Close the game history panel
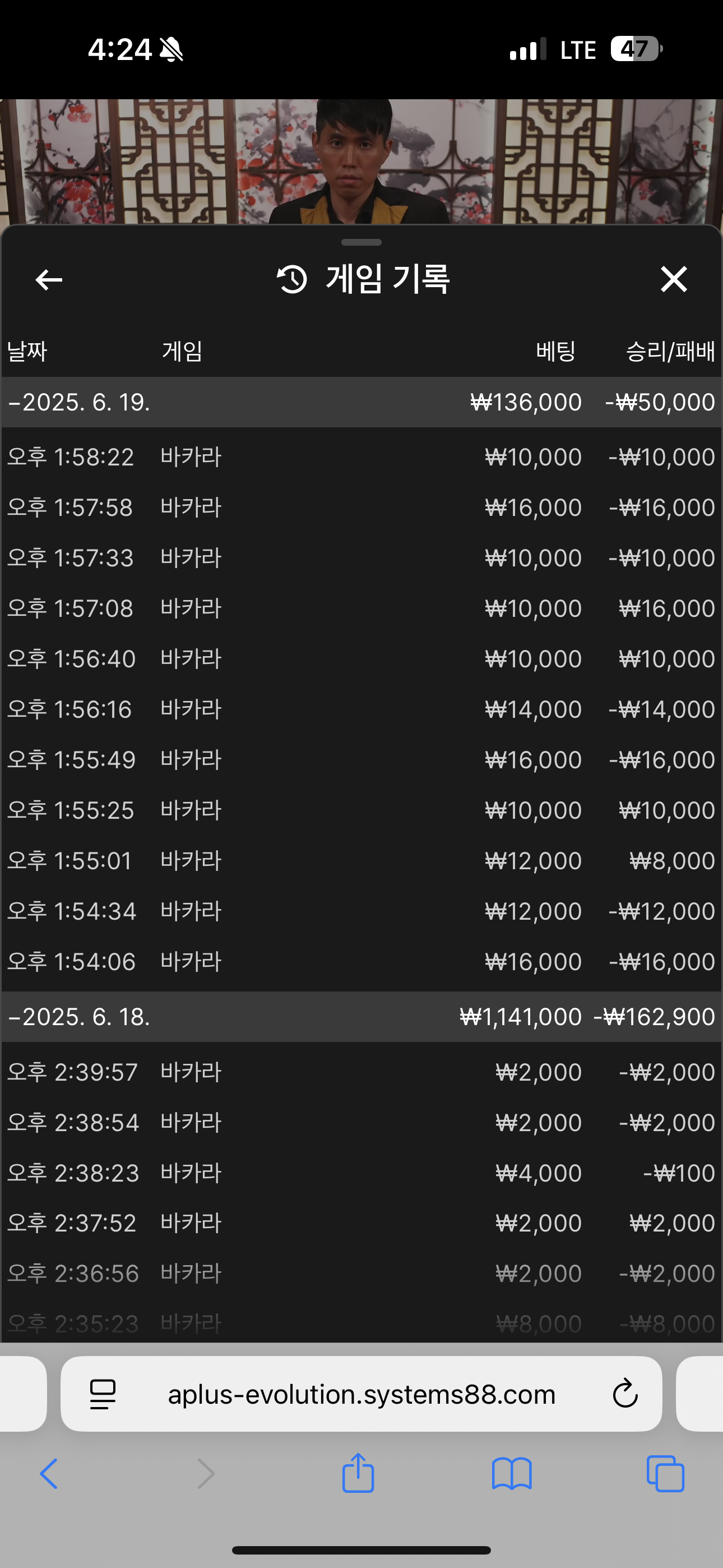723x1568 pixels. tap(674, 279)
